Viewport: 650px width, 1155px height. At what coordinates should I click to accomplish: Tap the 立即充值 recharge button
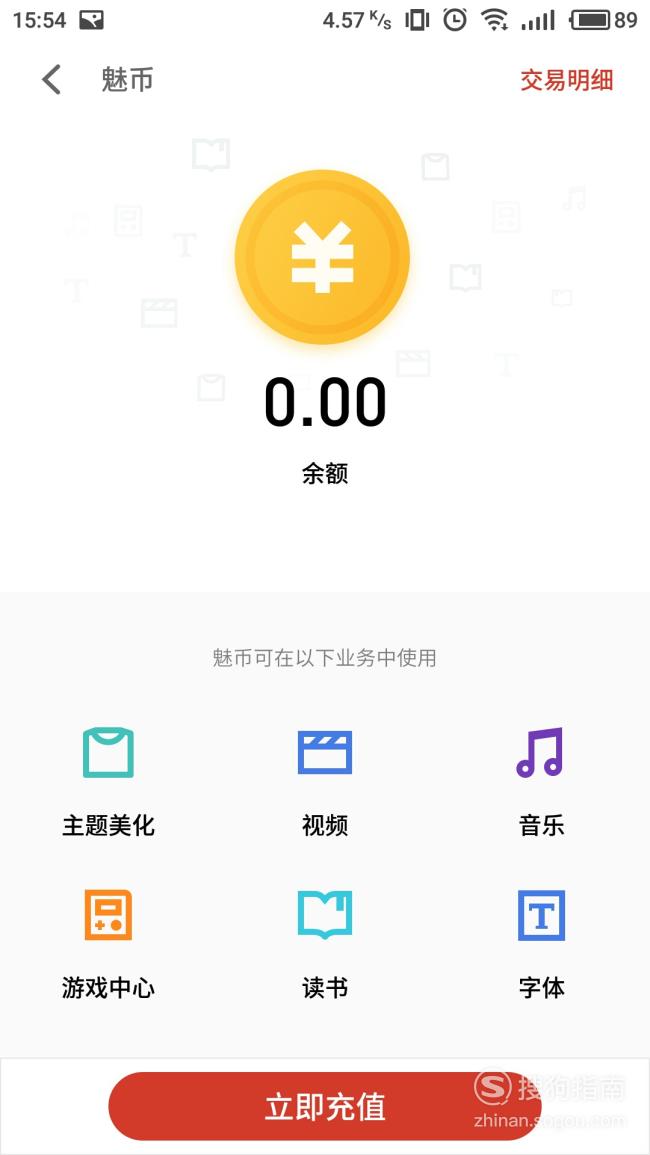324,1106
